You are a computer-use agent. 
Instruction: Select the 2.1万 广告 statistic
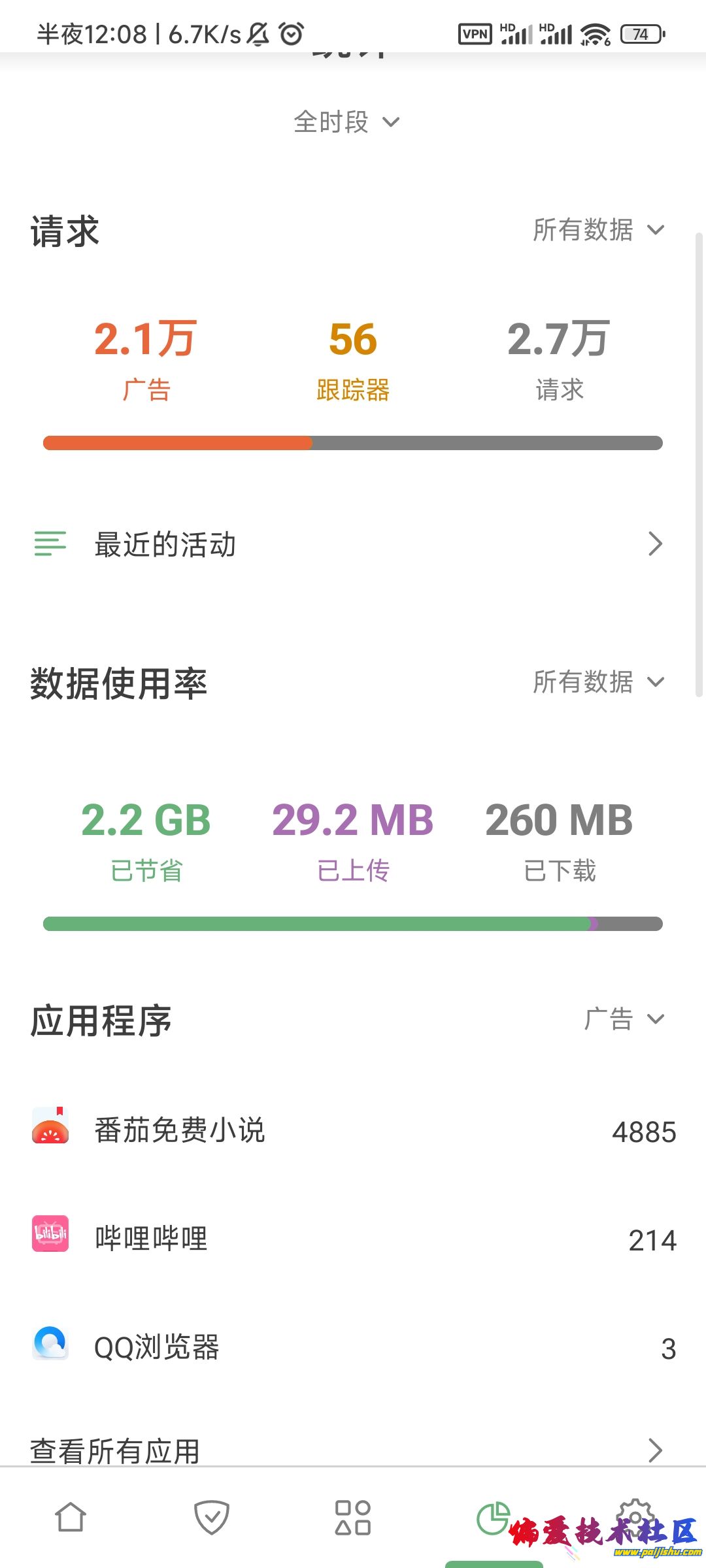145,357
